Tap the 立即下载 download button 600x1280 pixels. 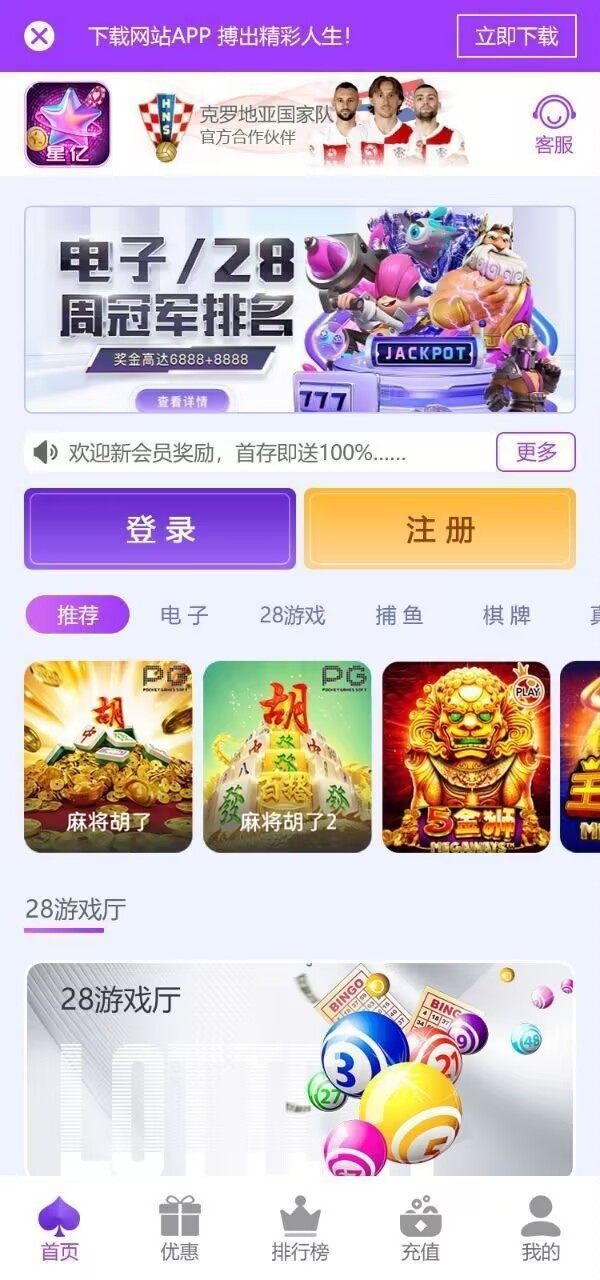[x=516, y=37]
